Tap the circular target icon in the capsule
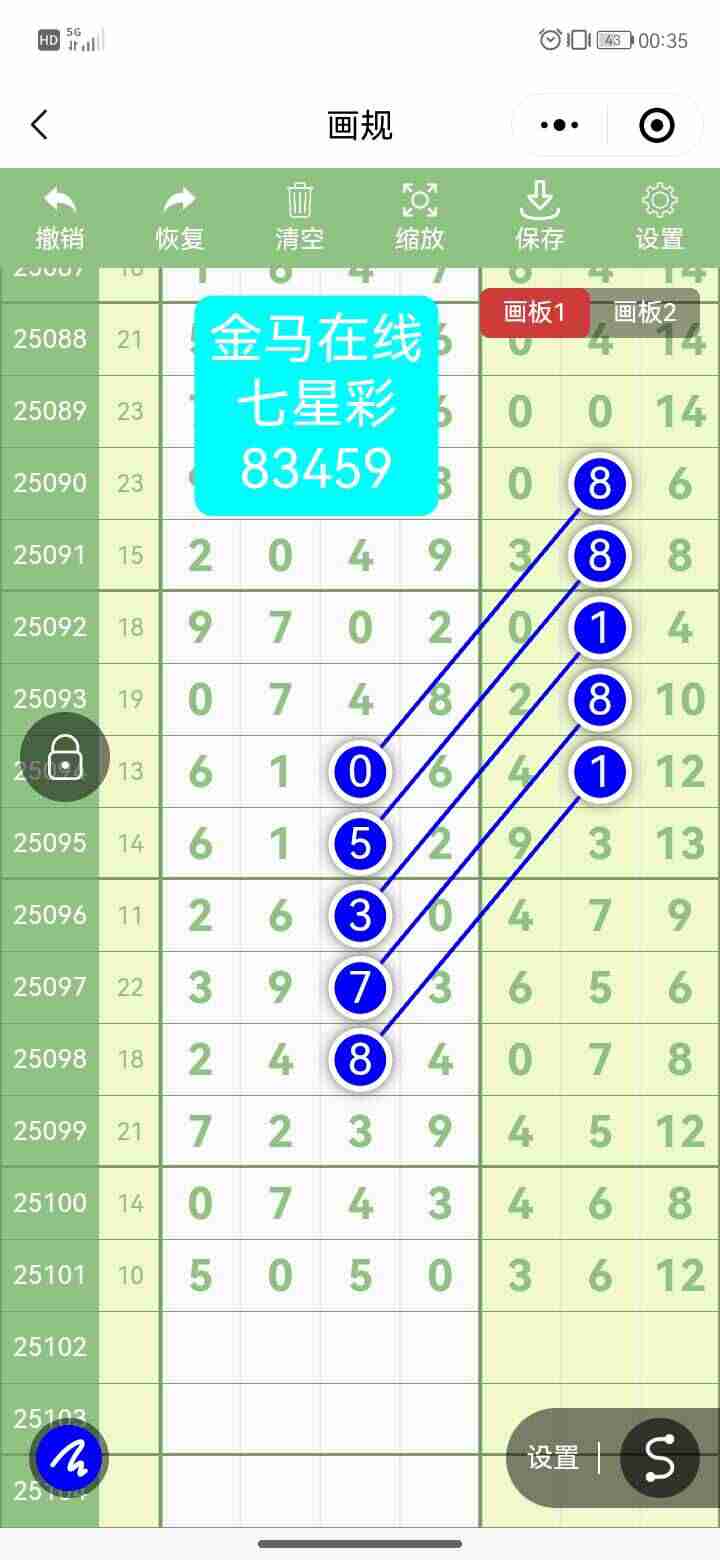Screen dimensions: 720x1560 [x=655, y=124]
